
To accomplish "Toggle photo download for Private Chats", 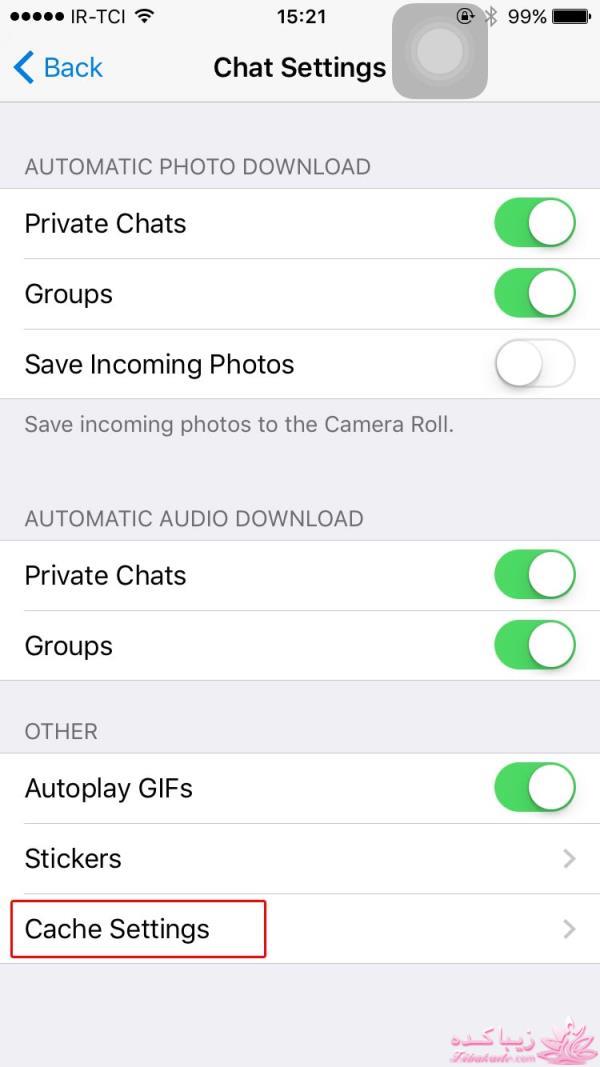I will pyautogui.click(x=534, y=223).
